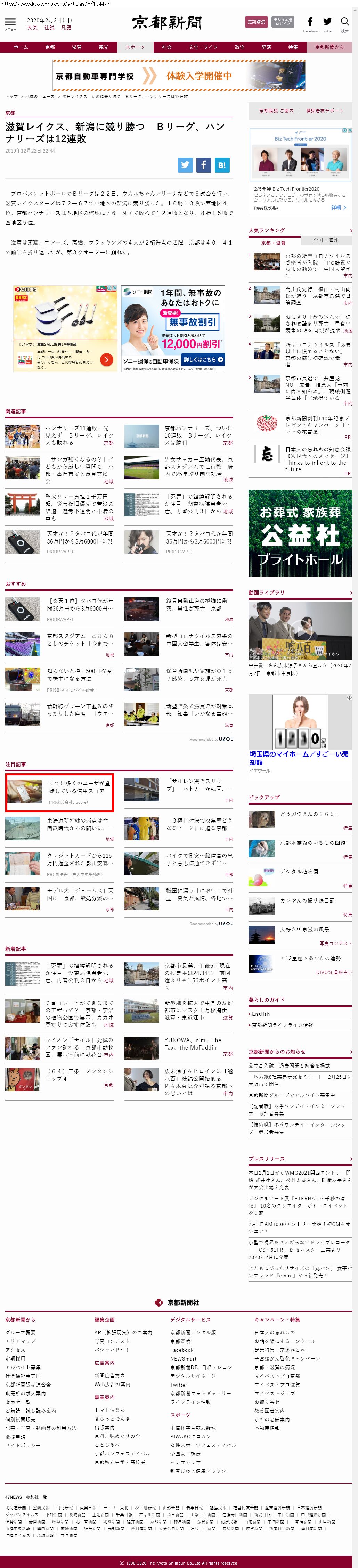Go to the 政治 section tab
The image size is (358, 1568).
(x=239, y=47)
